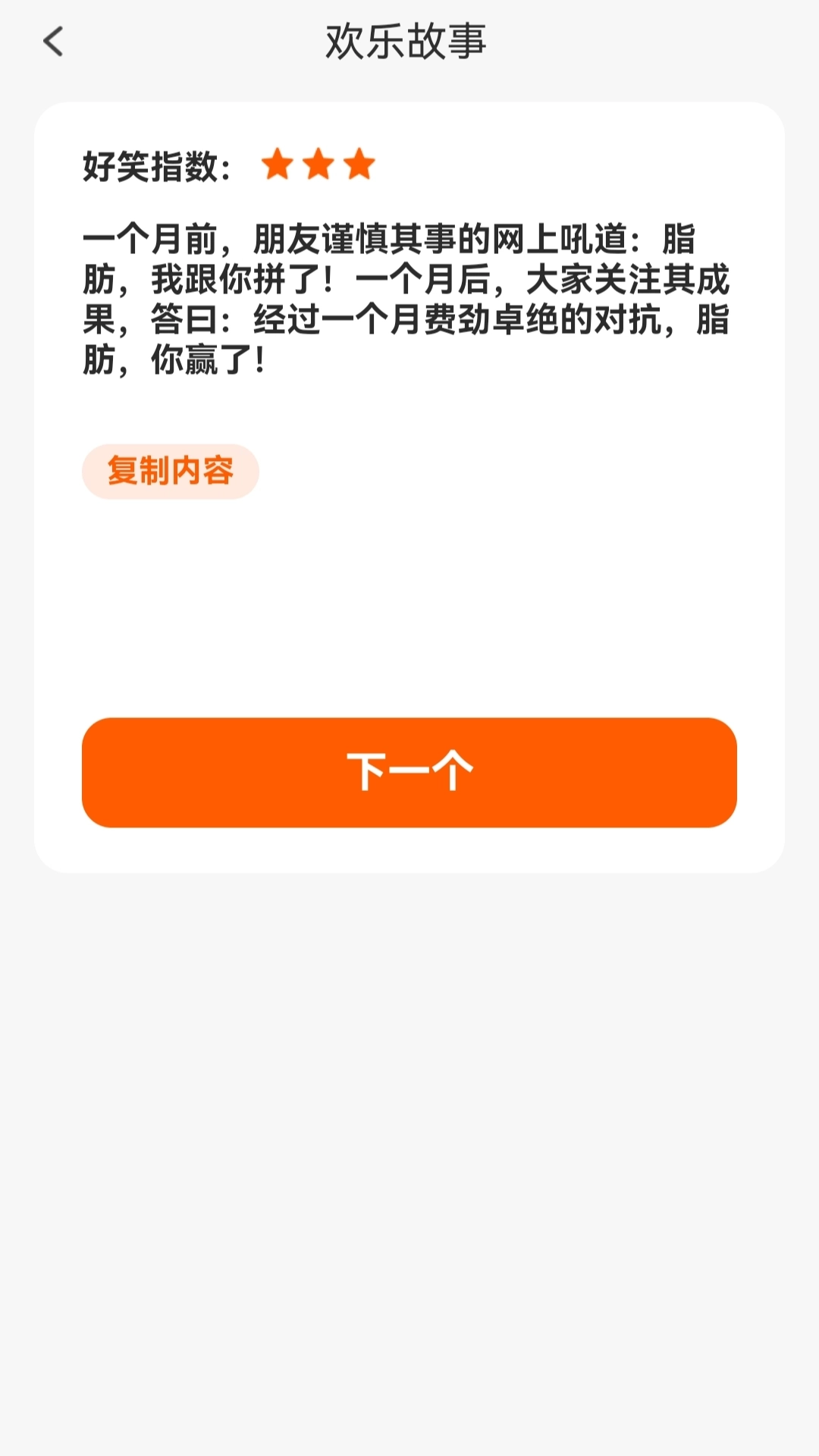Viewport: 819px width, 1456px height.
Task: Open details by tapping the story card
Action: point(409,485)
